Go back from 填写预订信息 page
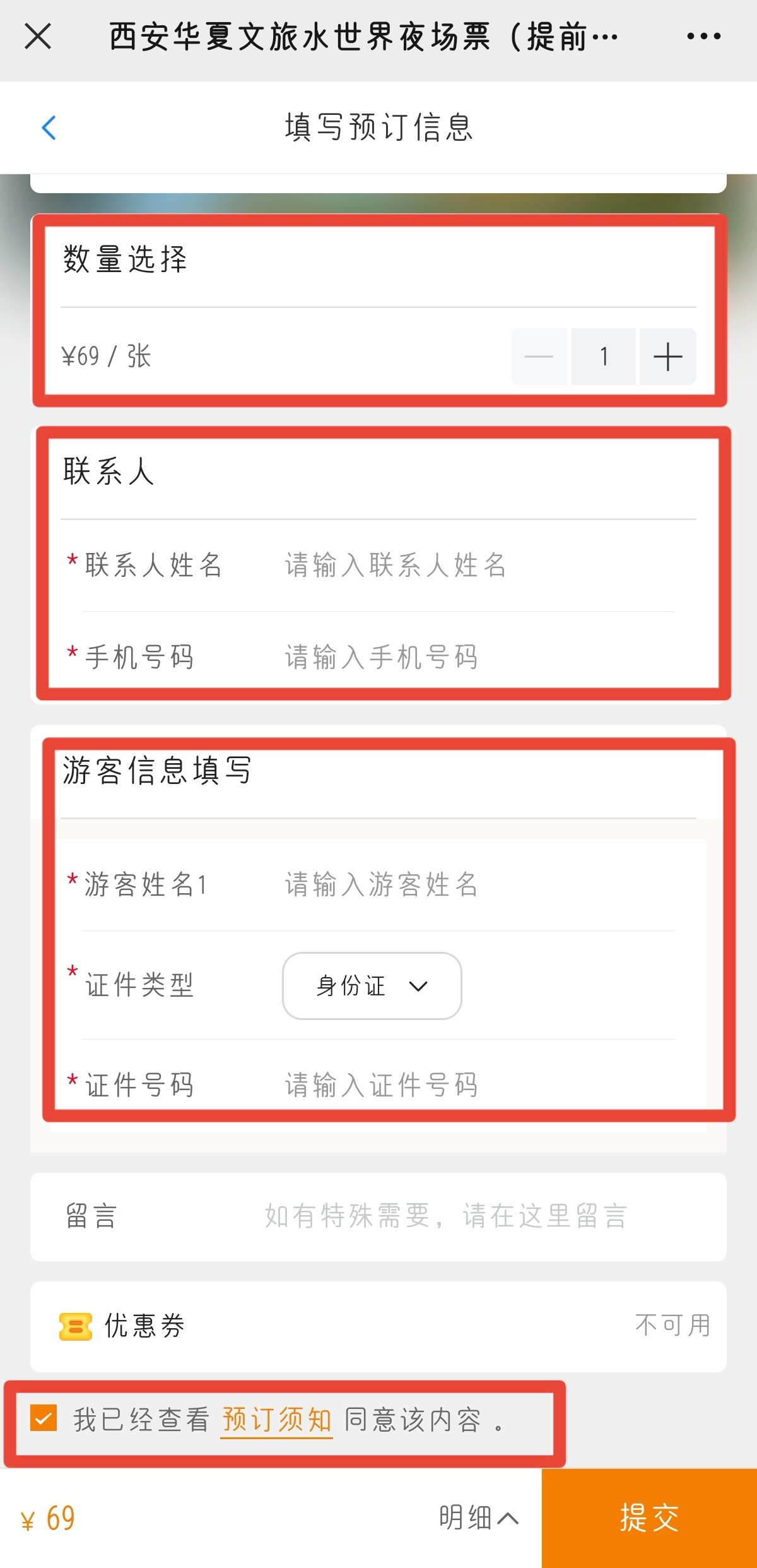This screenshot has width=757, height=1568. [49, 128]
